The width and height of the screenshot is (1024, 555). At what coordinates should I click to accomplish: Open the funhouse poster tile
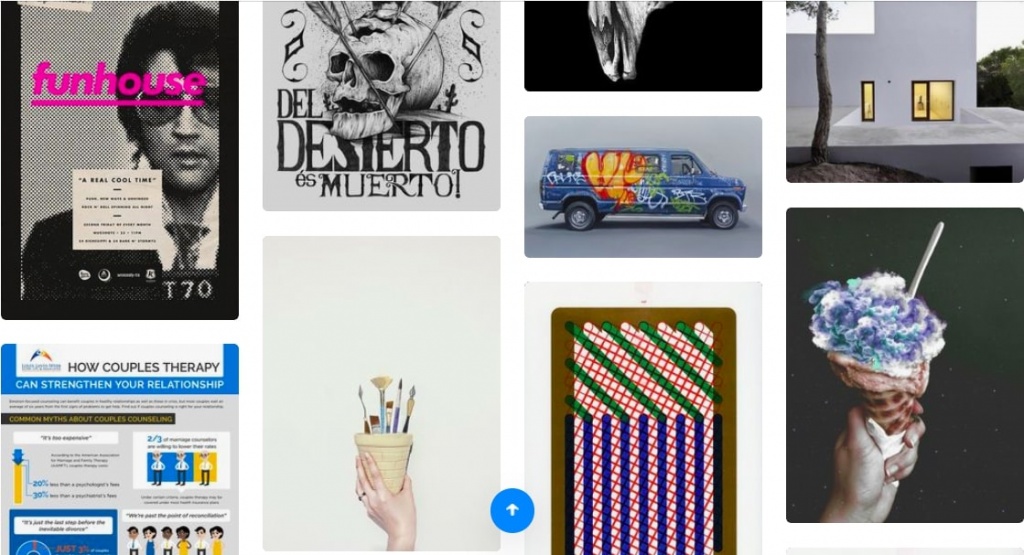tap(120, 160)
